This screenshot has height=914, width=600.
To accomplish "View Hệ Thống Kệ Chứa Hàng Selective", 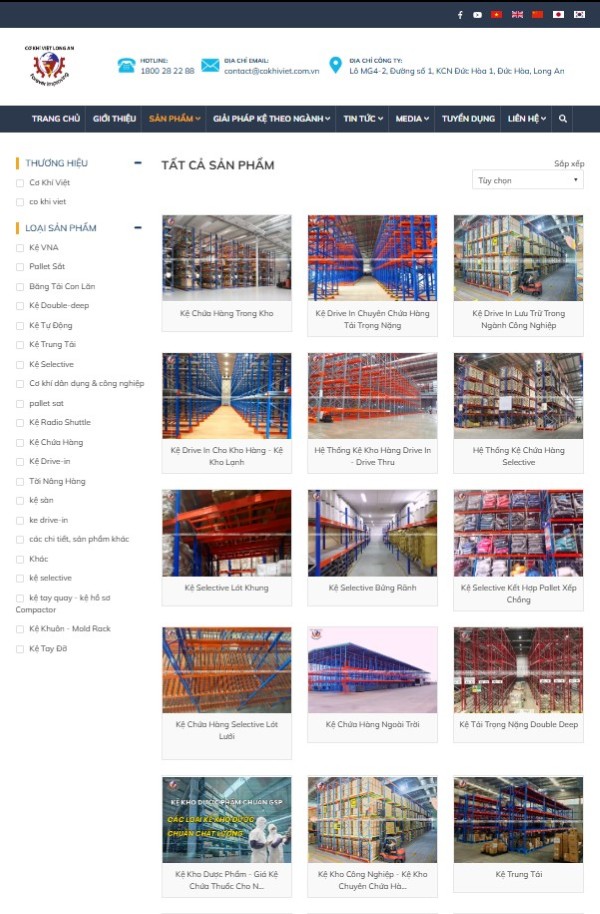I will [x=518, y=397].
